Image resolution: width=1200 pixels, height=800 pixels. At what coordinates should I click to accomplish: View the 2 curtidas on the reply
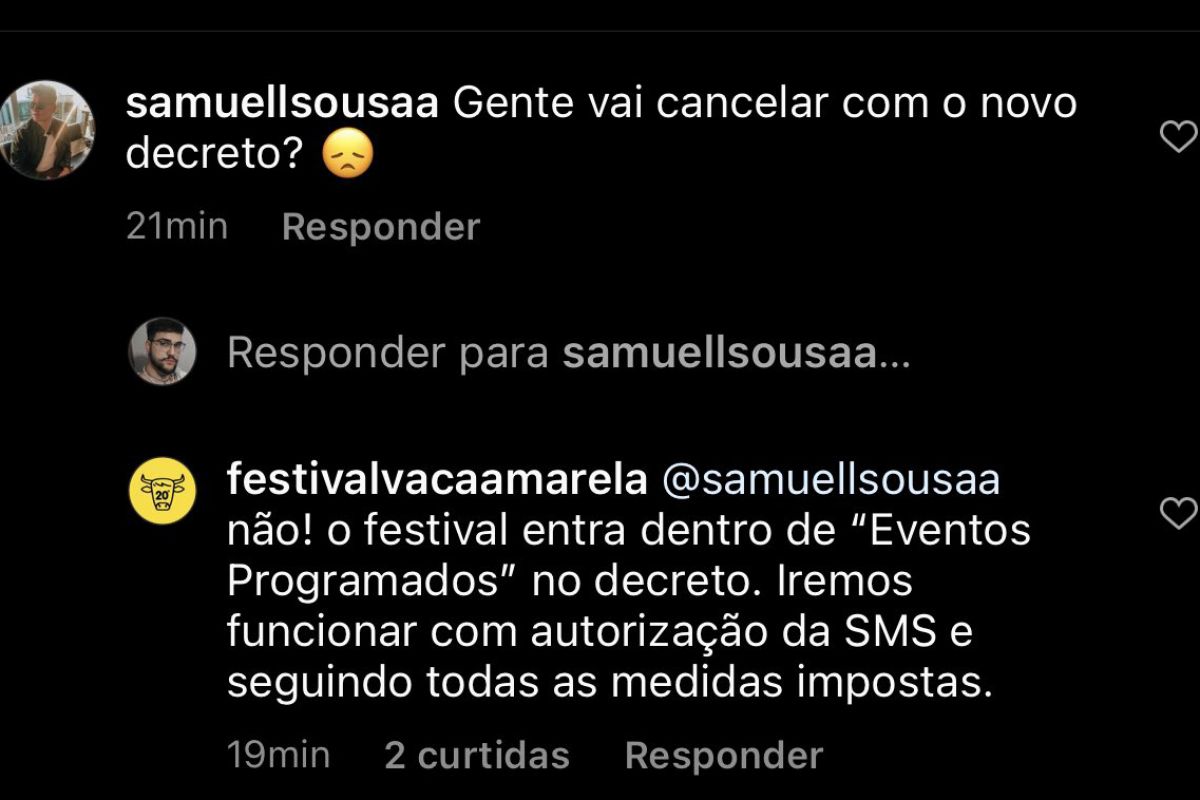[476, 755]
